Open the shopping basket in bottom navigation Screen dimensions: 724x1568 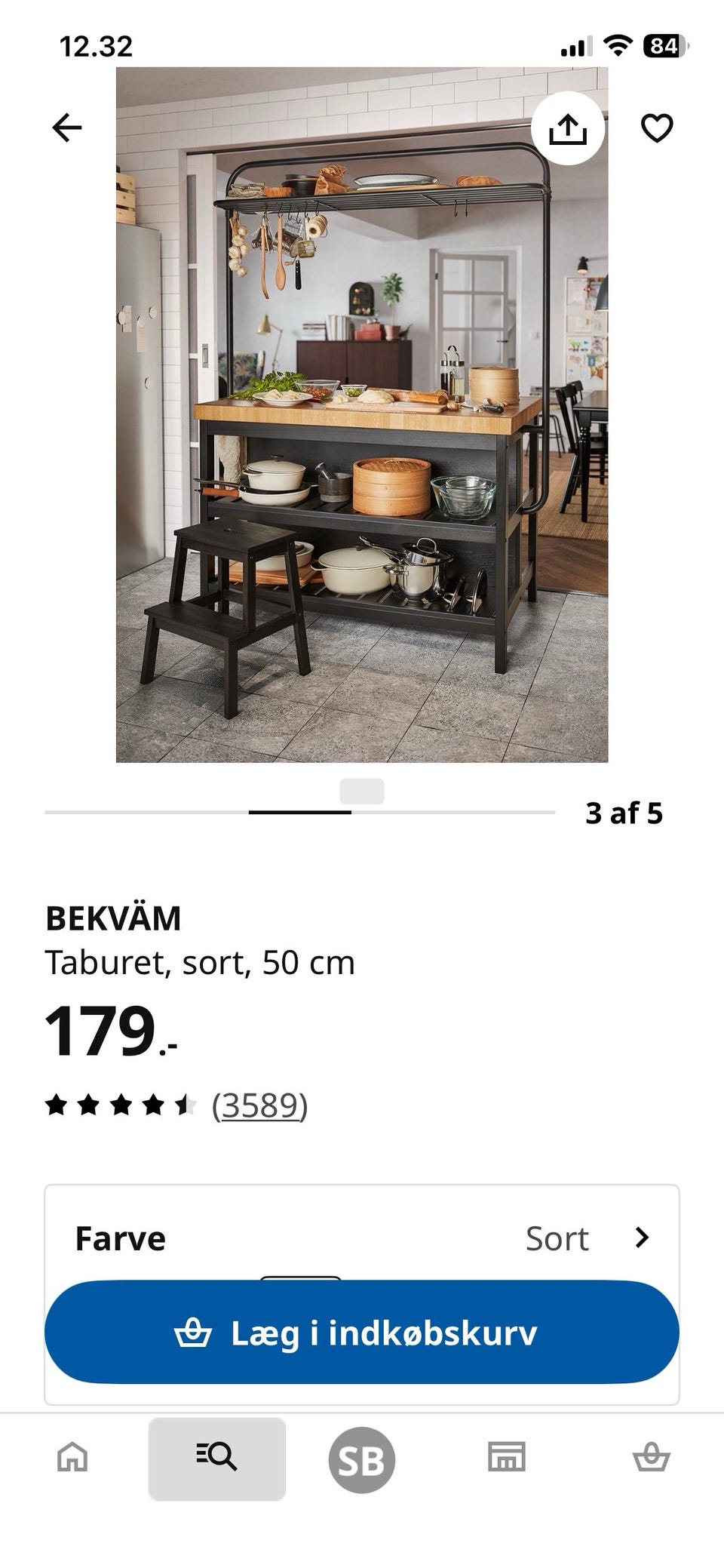[x=652, y=1458]
